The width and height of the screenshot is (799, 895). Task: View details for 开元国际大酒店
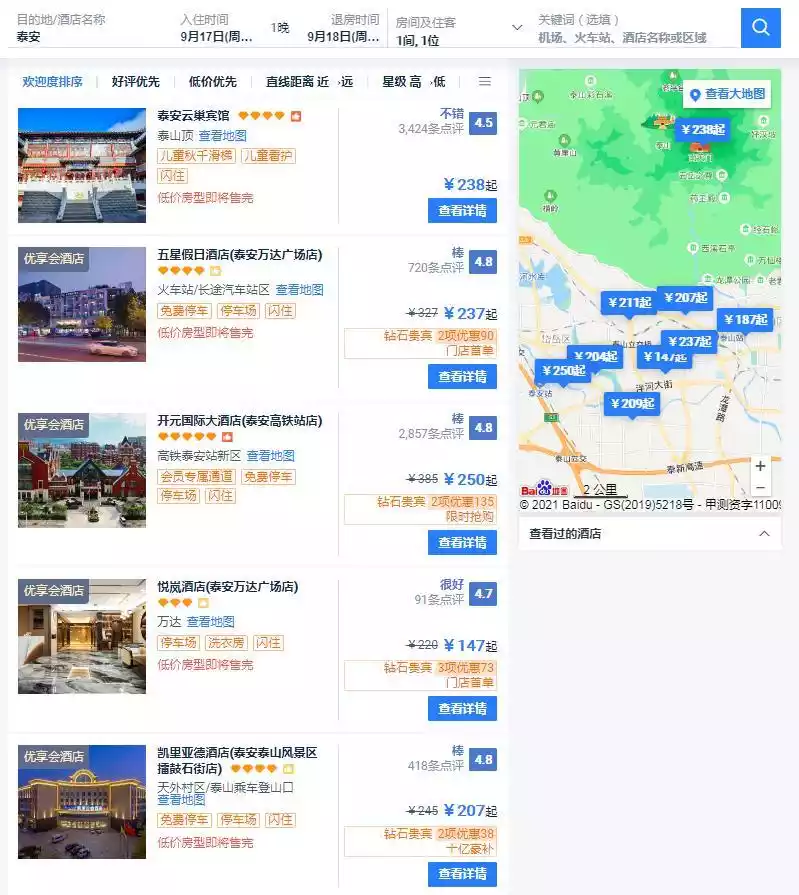[462, 542]
